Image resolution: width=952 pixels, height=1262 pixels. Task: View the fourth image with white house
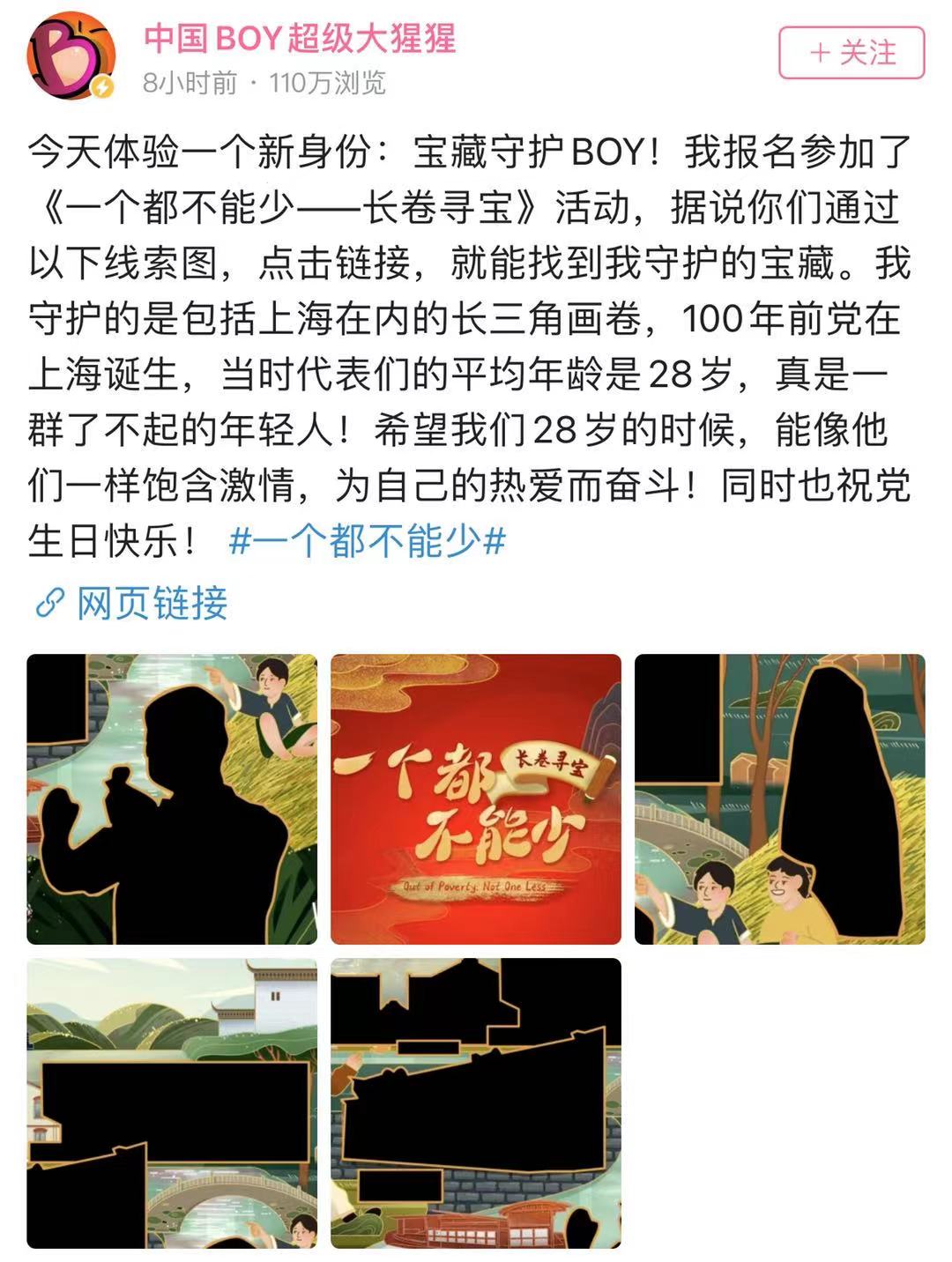(x=172, y=1102)
